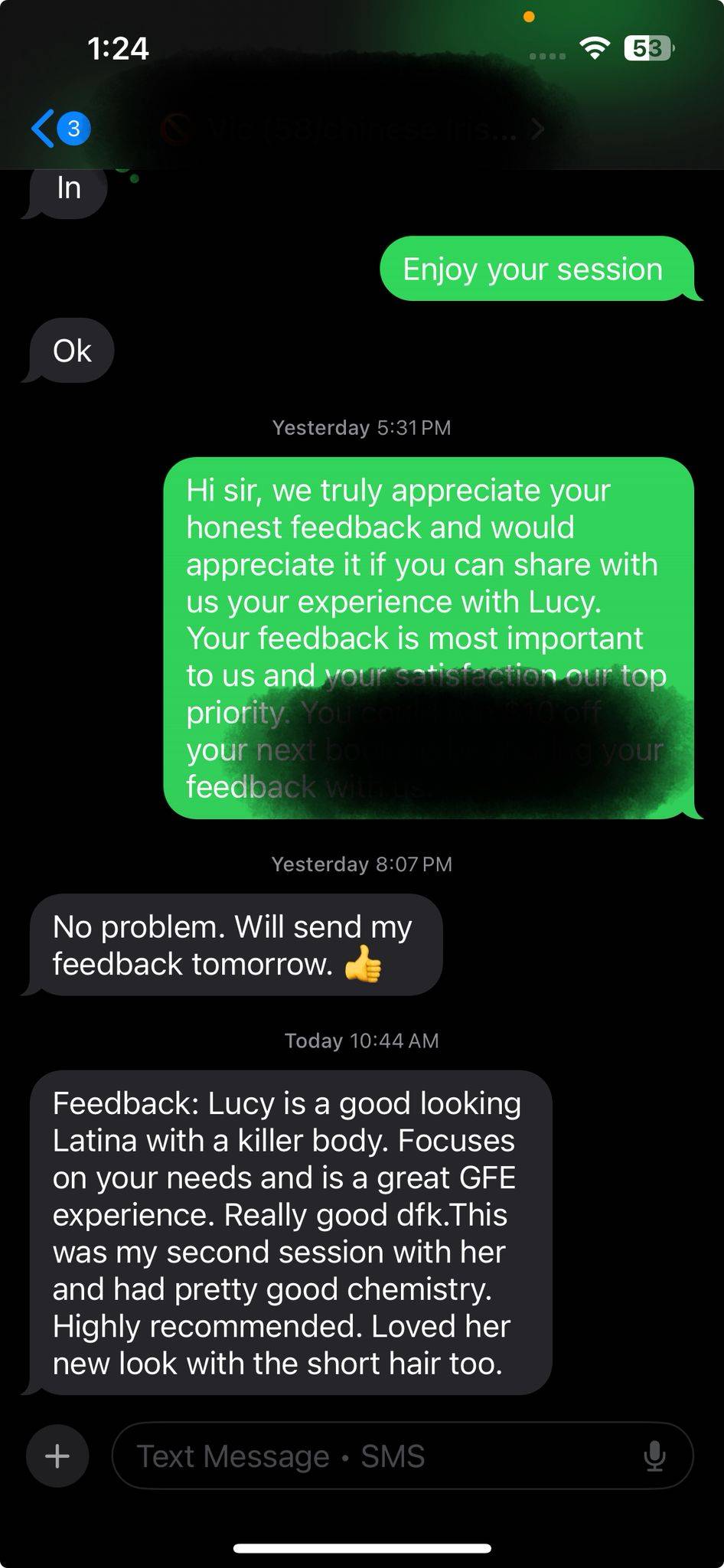Go back to the messages list
This screenshot has height=1568, width=724.
click(x=57, y=129)
